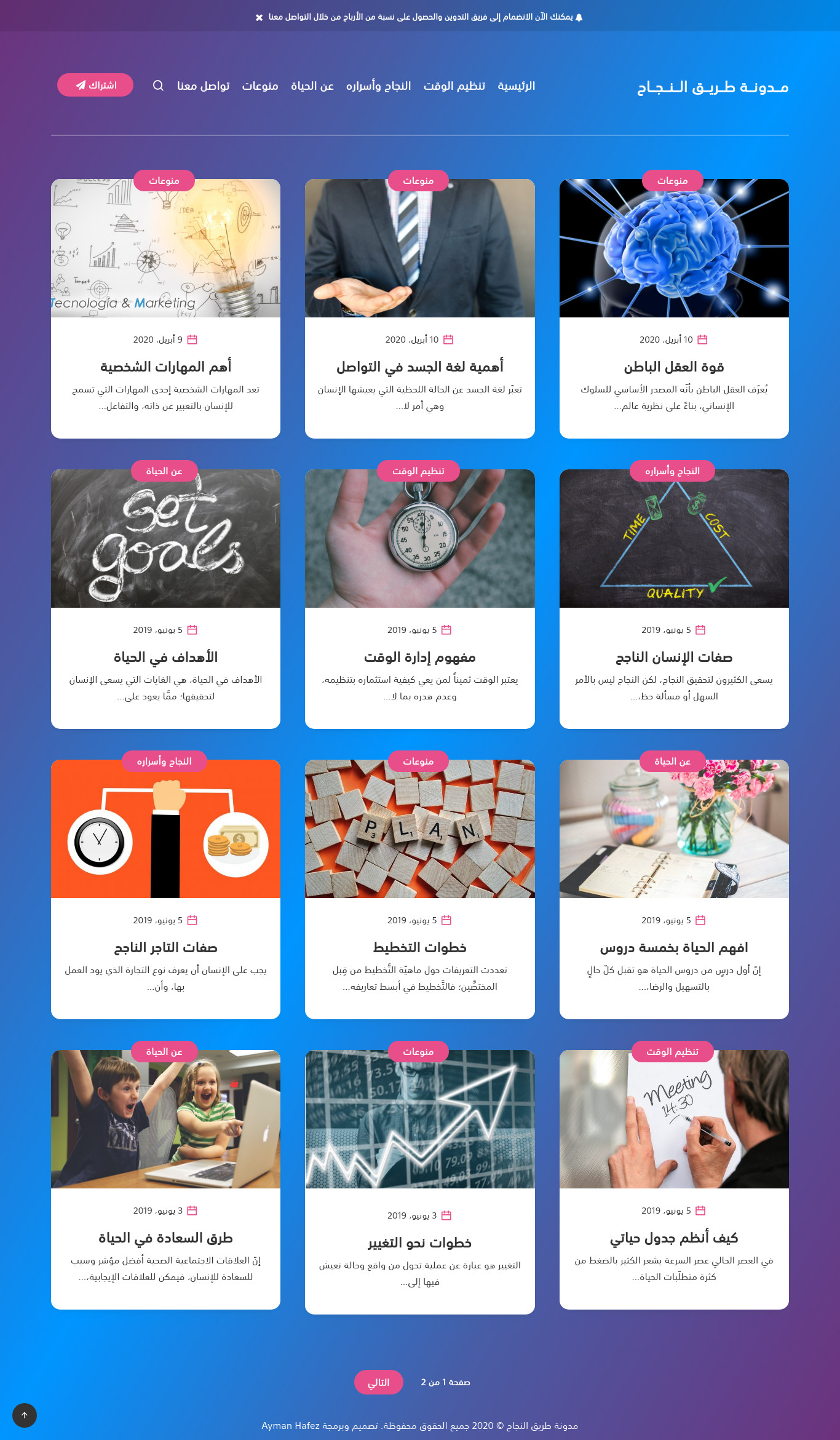Open the article مفهوم إدارة الوقت
Viewport: 840px width, 1440px height.
click(420, 657)
